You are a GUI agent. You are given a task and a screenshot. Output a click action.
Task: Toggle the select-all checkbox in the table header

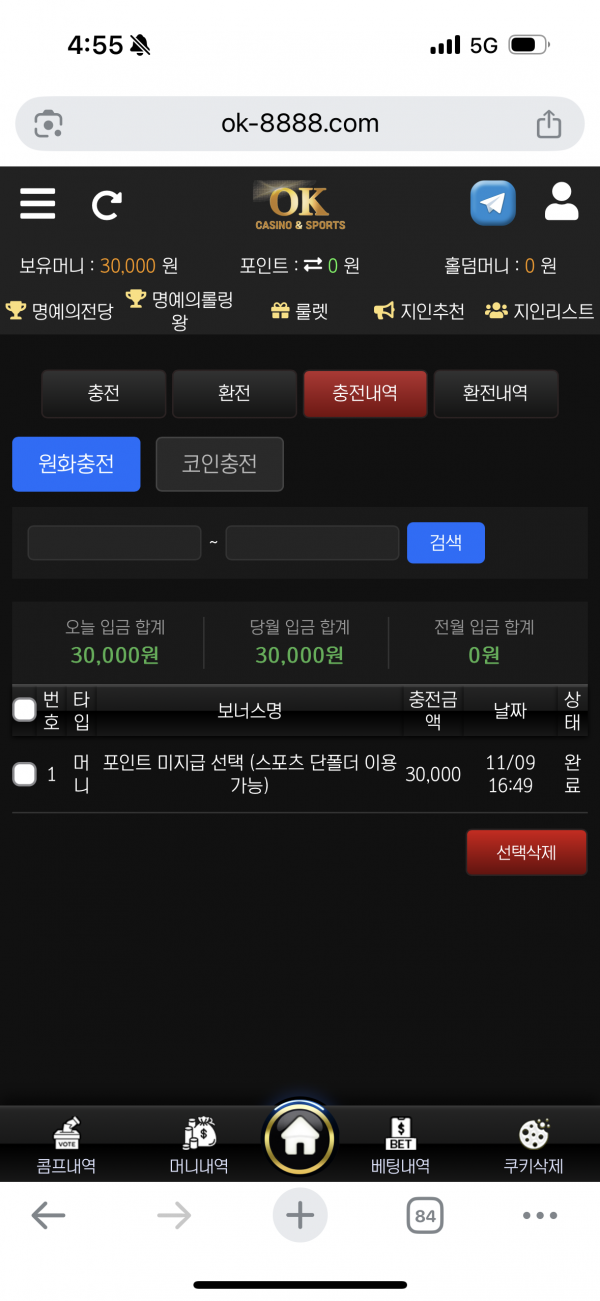point(24,710)
